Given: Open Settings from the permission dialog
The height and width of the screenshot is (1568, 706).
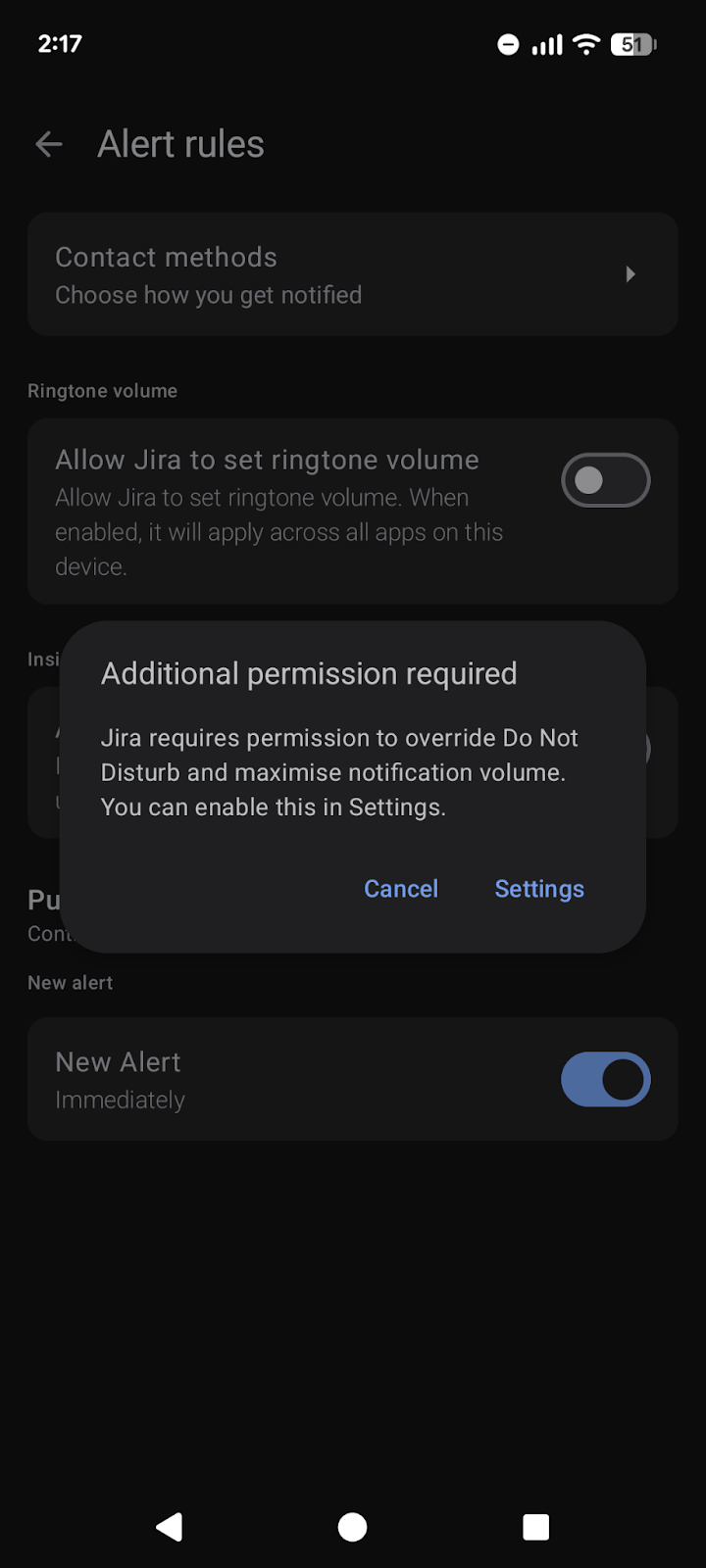Looking at the screenshot, I should click(x=538, y=889).
